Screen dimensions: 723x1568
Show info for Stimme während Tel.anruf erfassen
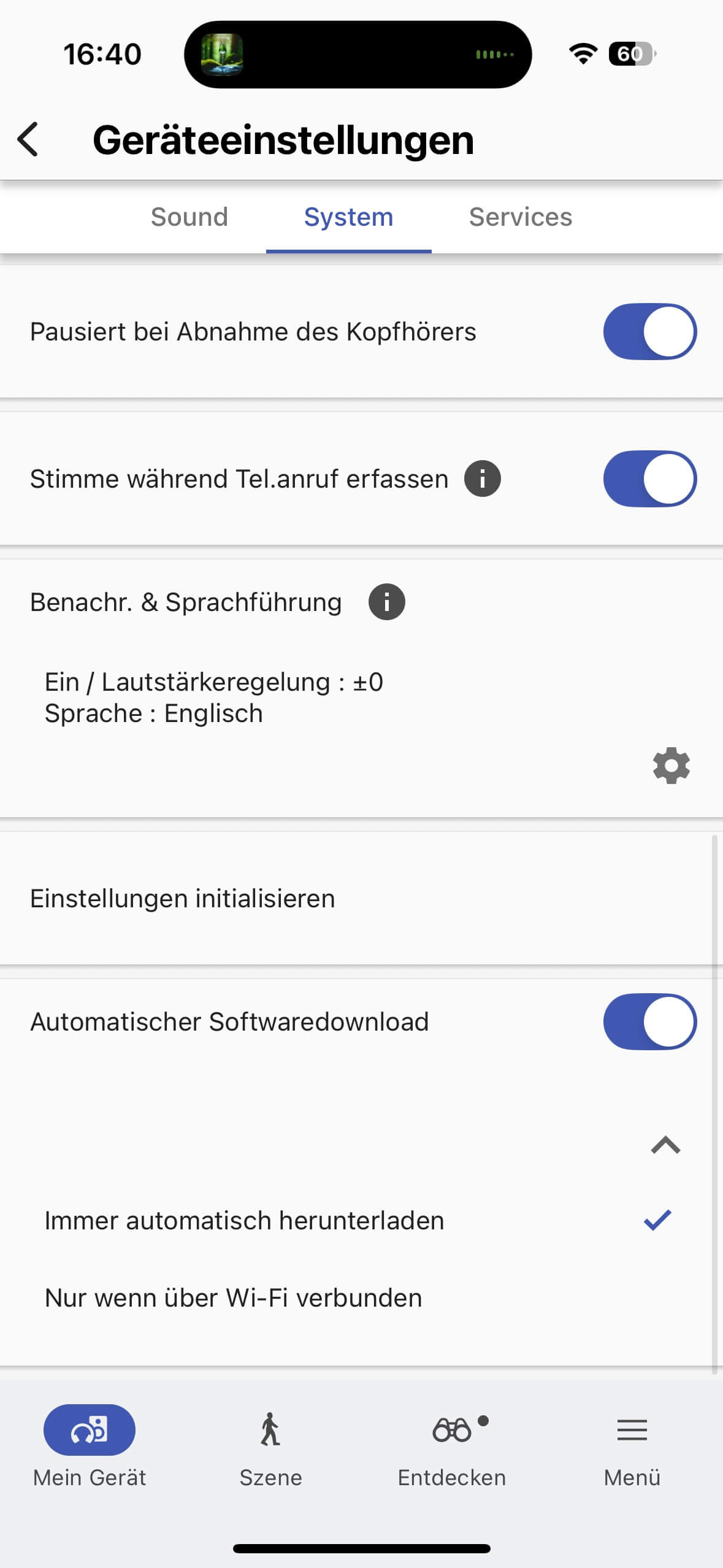point(483,479)
